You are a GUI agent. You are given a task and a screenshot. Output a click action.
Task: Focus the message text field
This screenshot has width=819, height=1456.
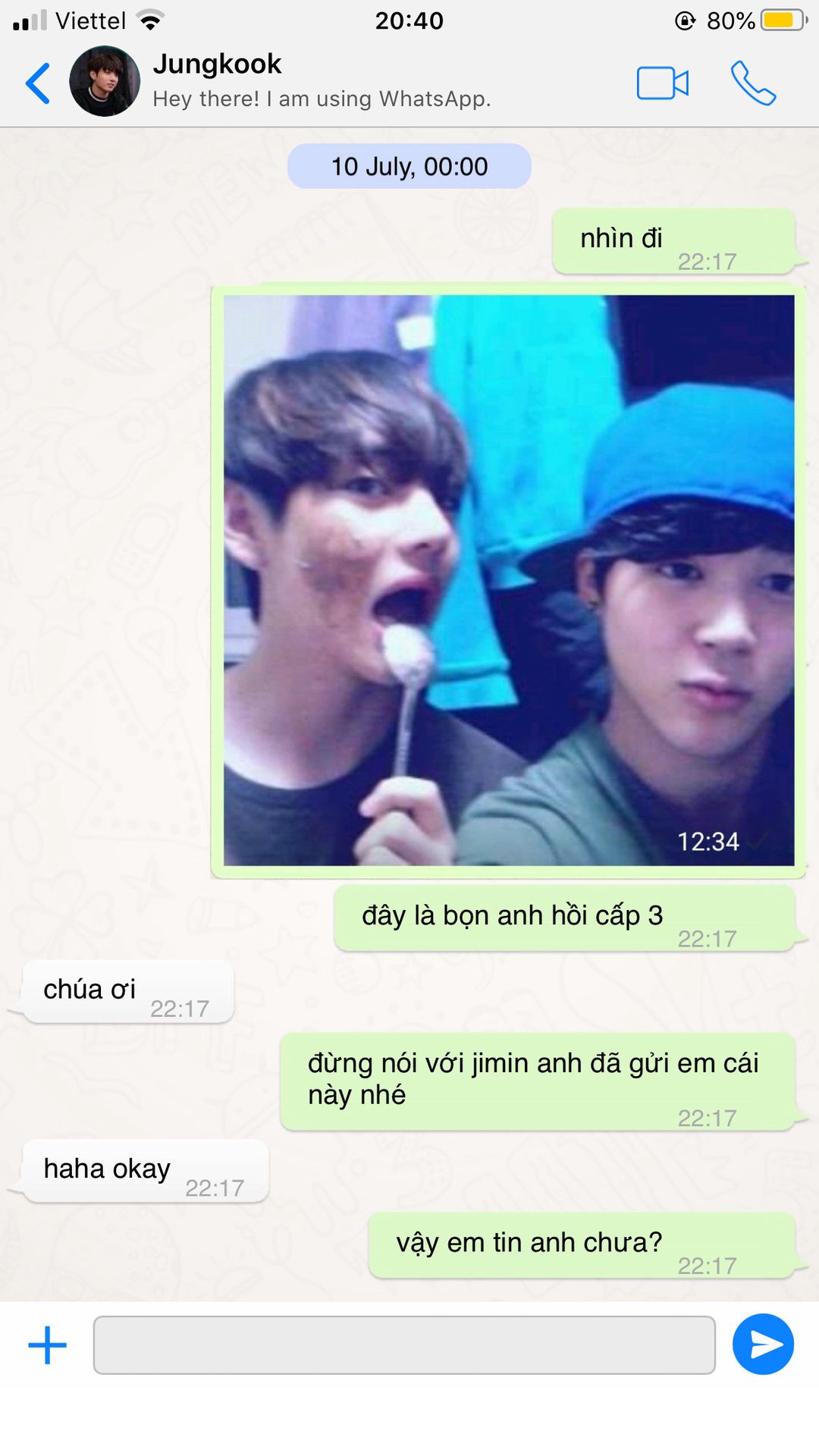(403, 1345)
